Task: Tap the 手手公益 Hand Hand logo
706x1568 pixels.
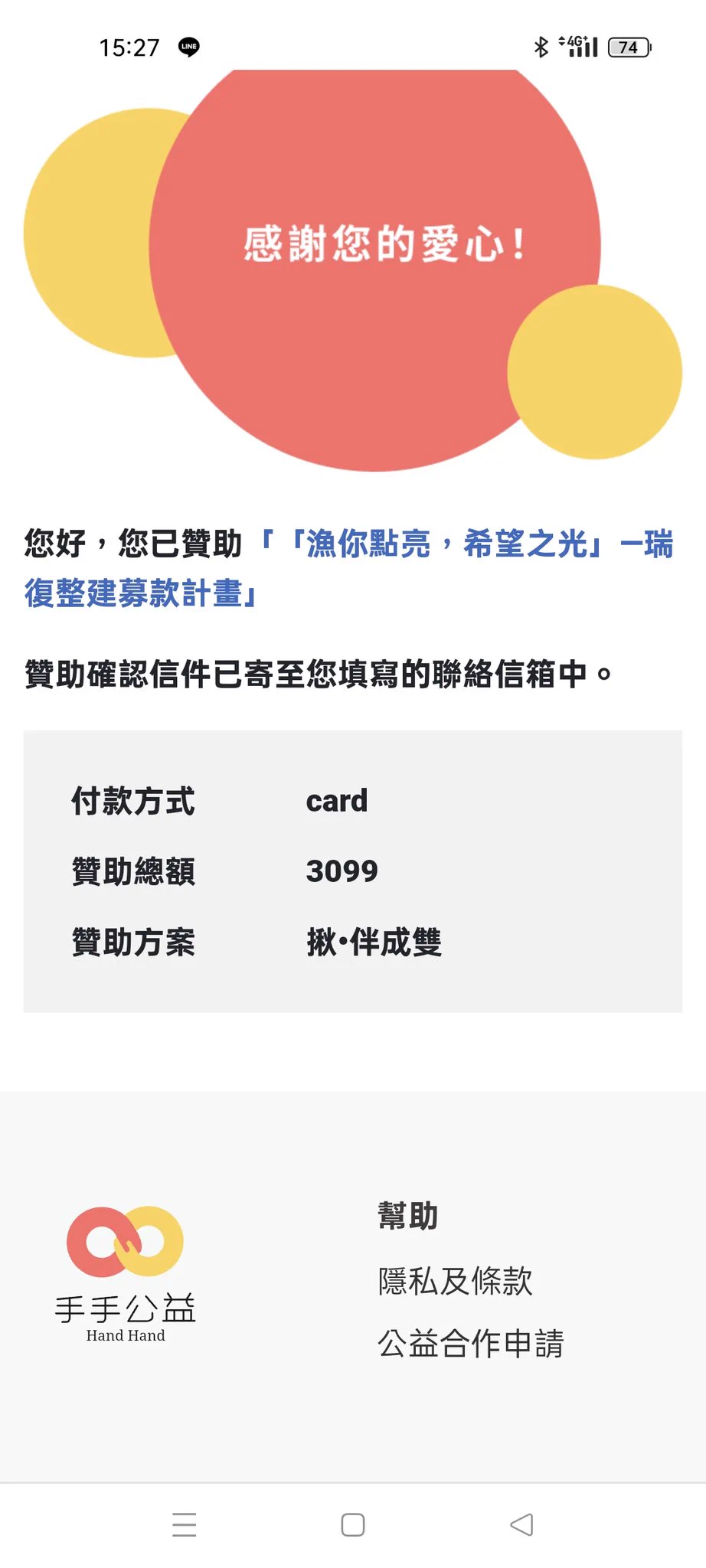Action: 126,1272
